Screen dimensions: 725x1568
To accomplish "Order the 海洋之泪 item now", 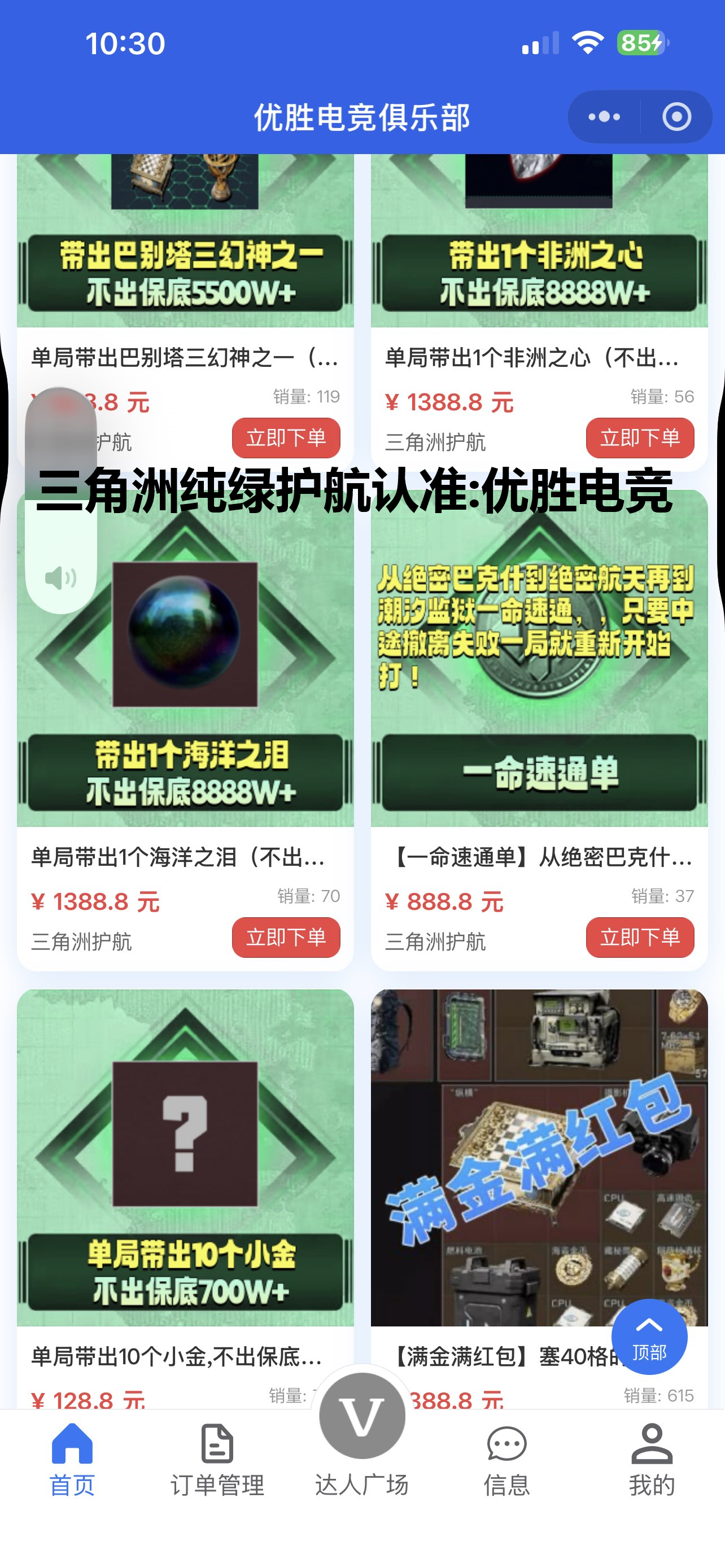I will [x=286, y=937].
